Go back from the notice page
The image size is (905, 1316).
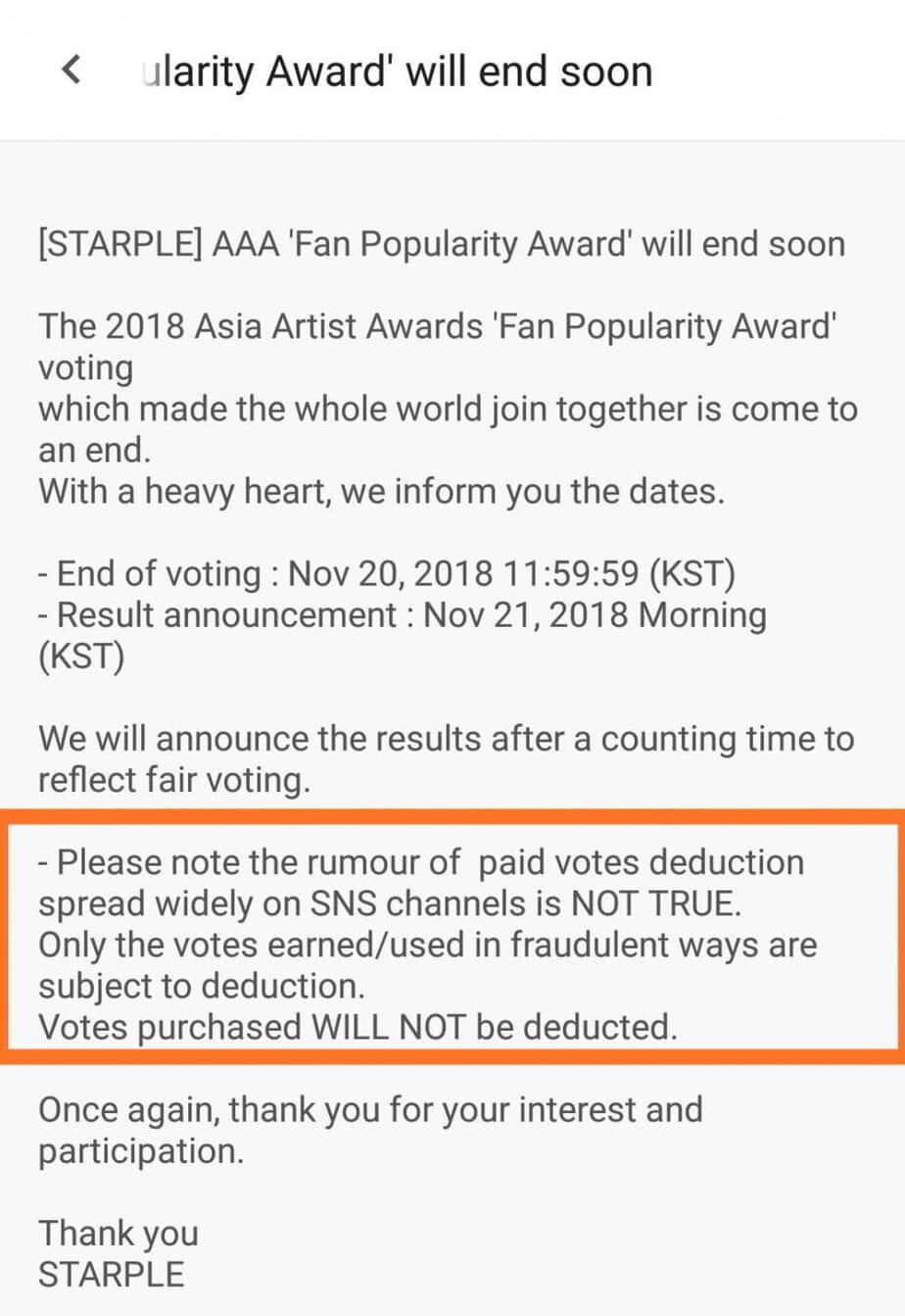[71, 71]
